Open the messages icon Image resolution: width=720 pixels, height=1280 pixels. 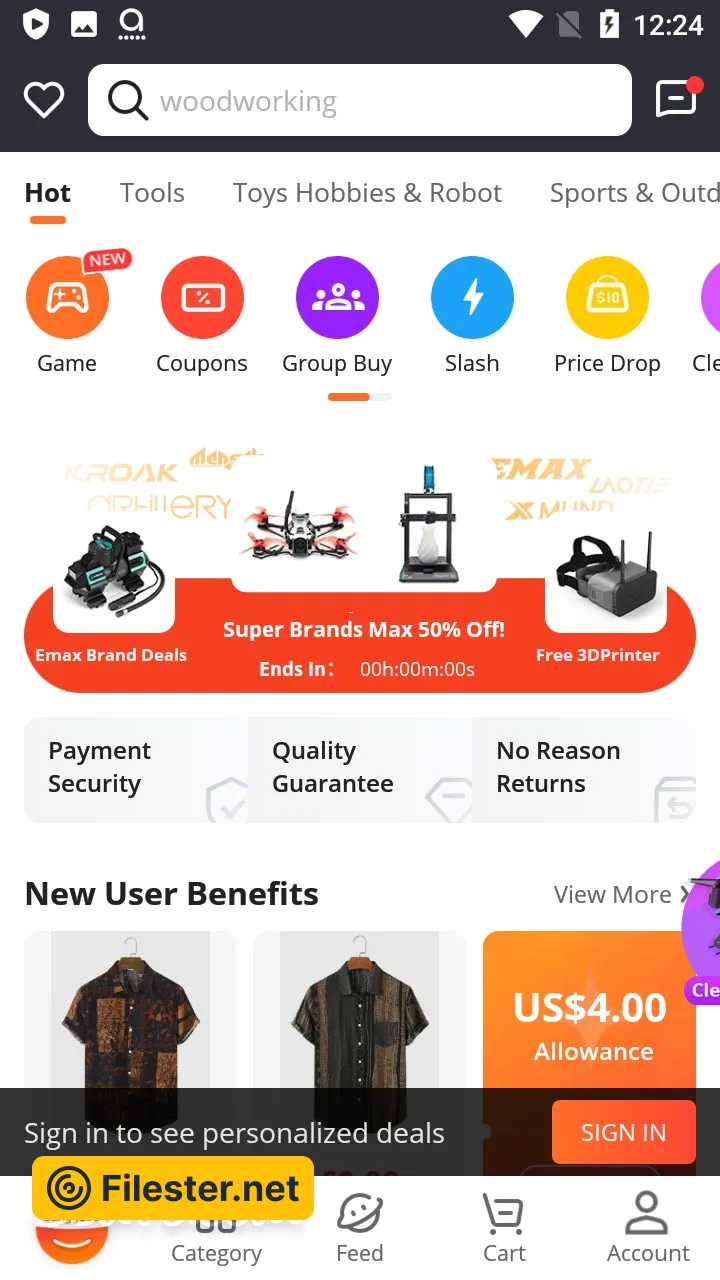pyautogui.click(x=676, y=99)
